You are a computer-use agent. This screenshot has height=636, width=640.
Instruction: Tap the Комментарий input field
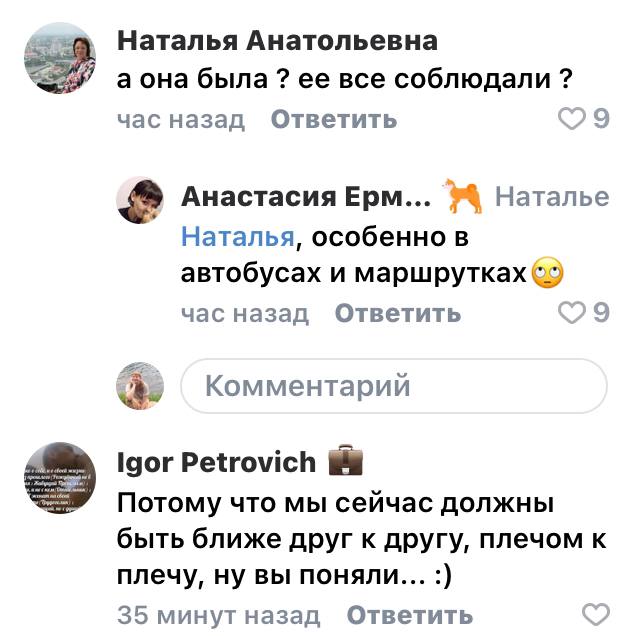point(393,386)
